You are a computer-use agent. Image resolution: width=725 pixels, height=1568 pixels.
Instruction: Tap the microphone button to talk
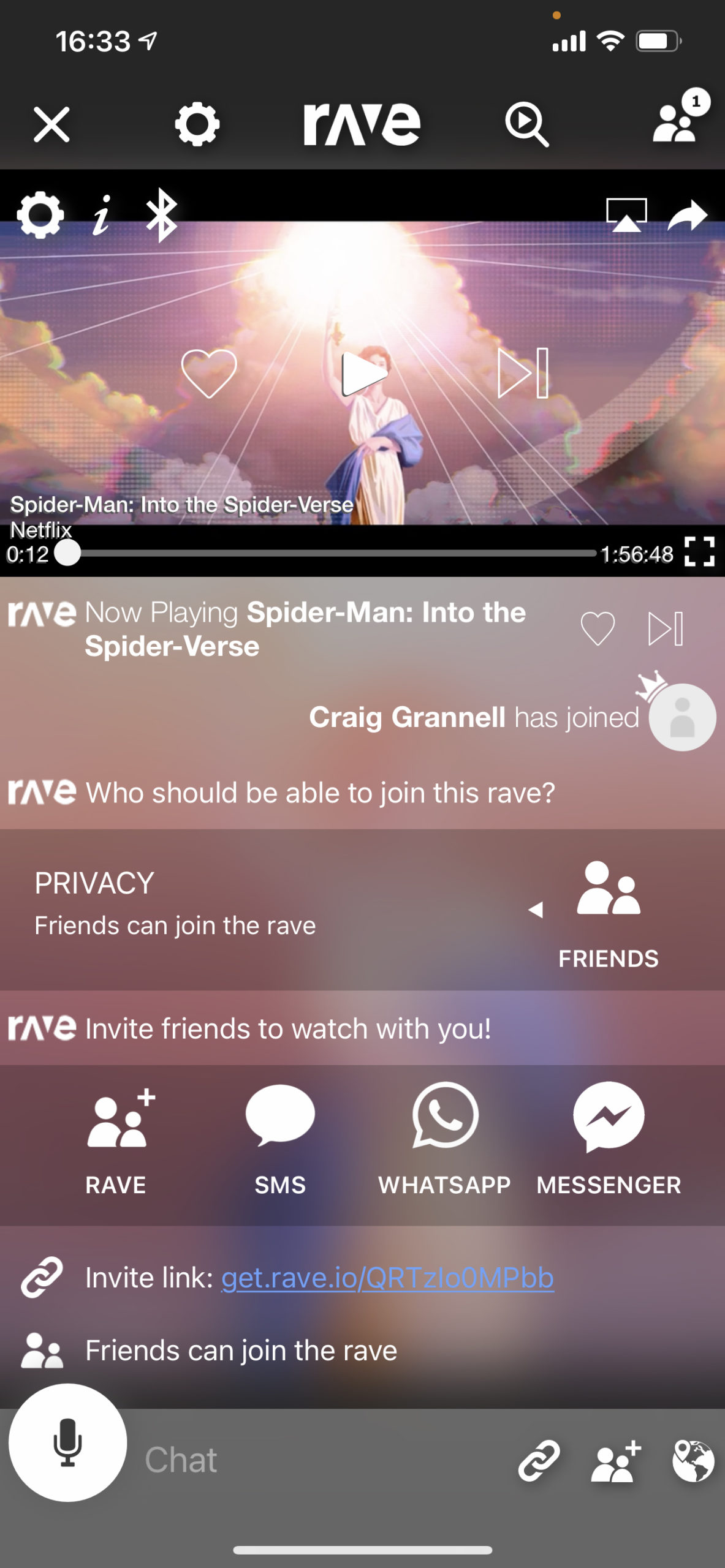68,1442
